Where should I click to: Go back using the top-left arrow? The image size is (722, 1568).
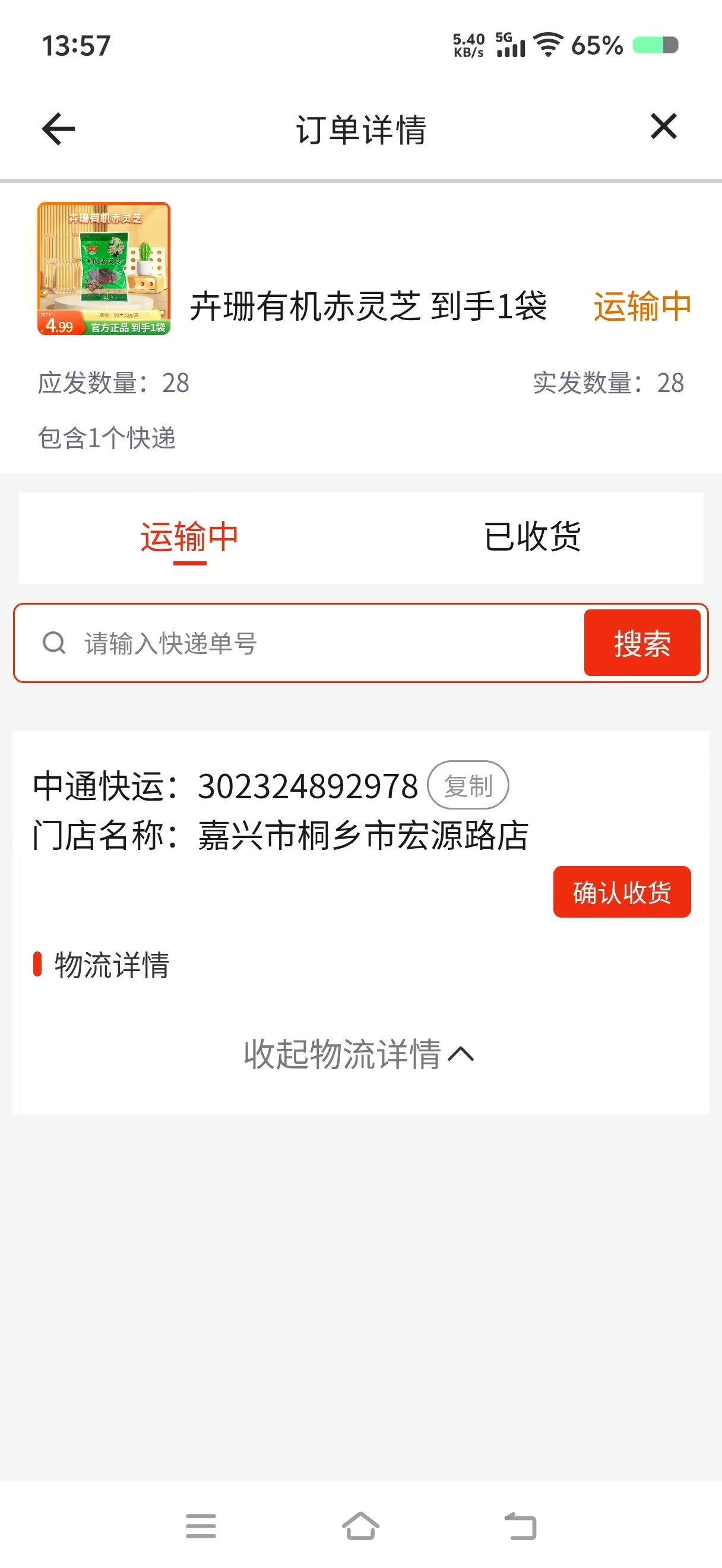[58, 129]
